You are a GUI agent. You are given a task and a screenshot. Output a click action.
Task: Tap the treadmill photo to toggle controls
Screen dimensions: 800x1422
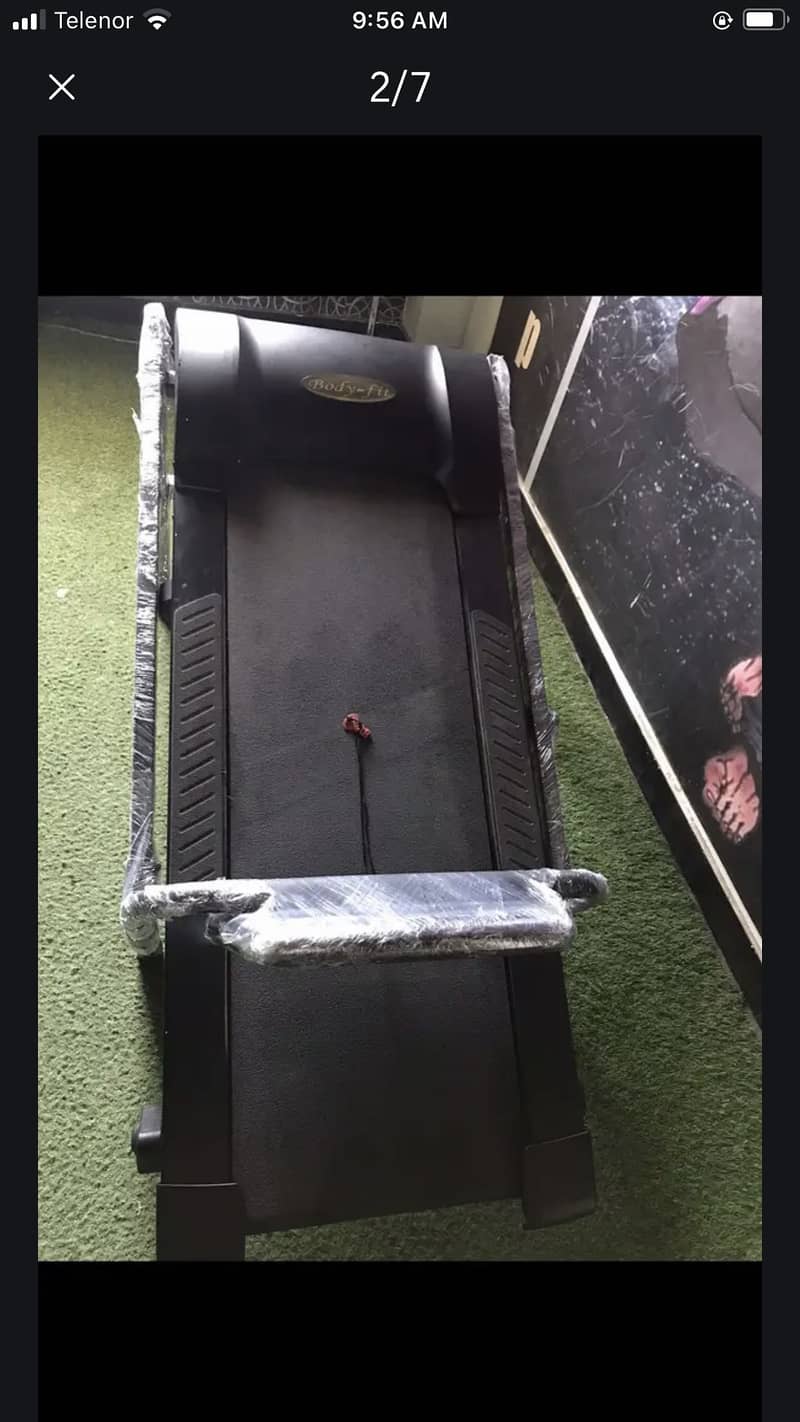pos(400,777)
